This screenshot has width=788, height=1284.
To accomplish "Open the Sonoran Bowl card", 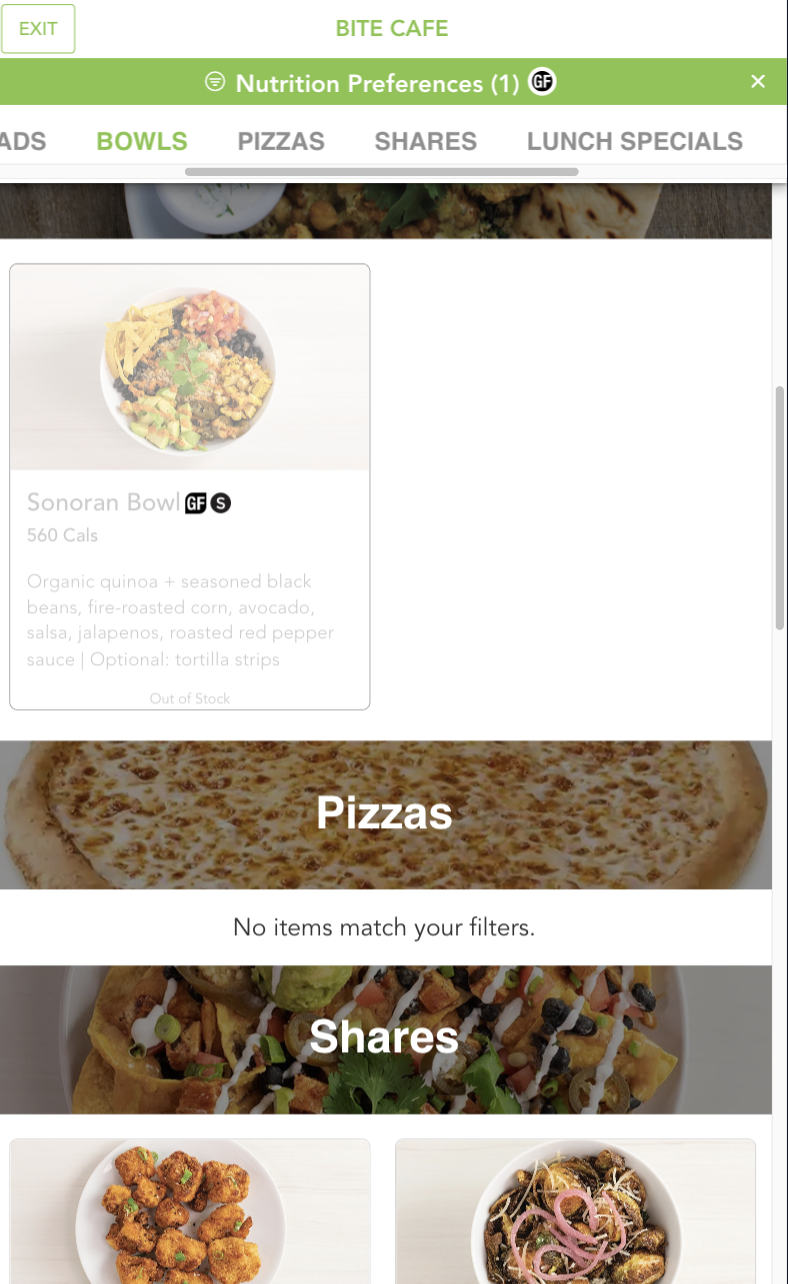I will [x=190, y=486].
